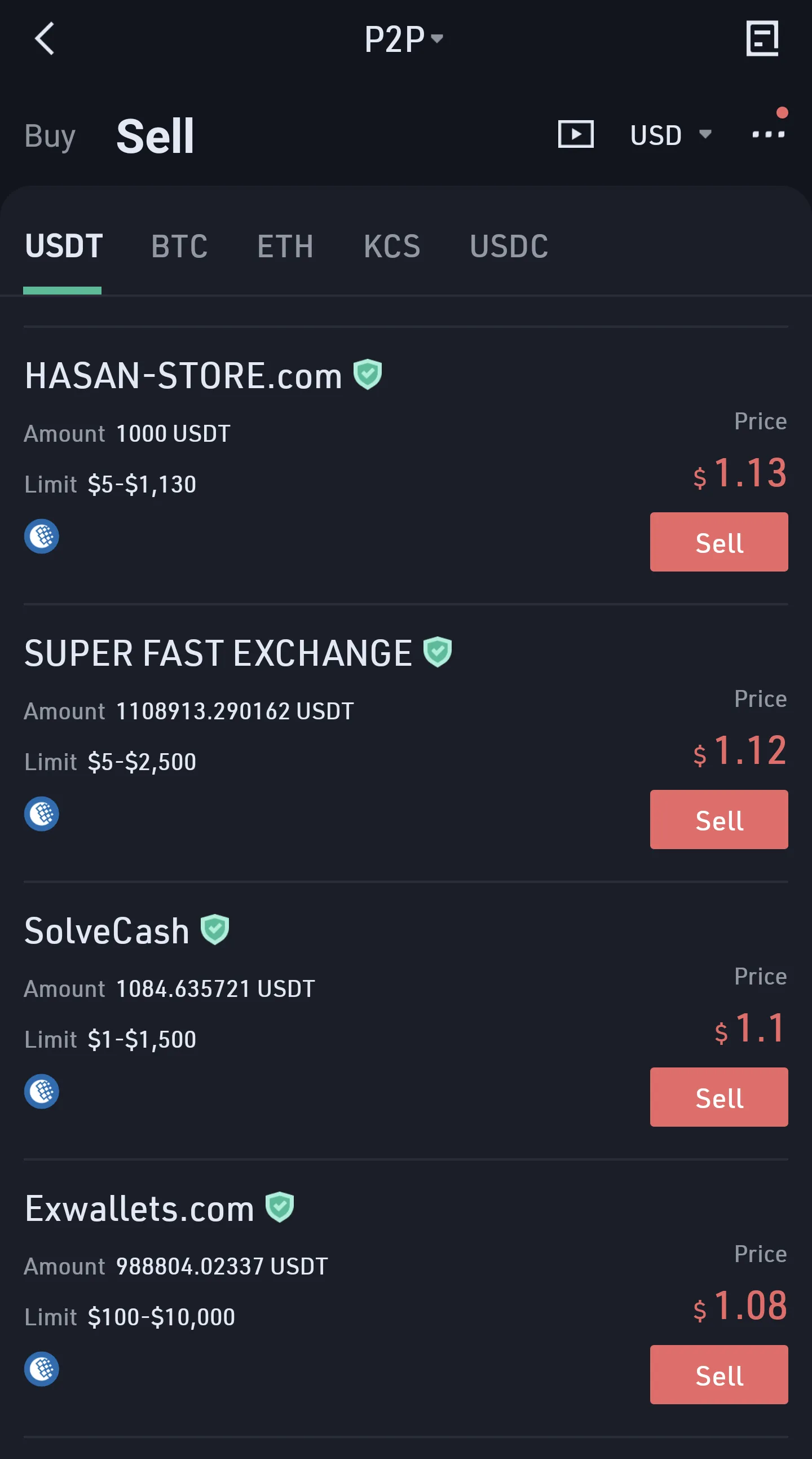This screenshot has height=1459, width=812.
Task: Open the P2P dropdown in the title
Action: (x=404, y=39)
